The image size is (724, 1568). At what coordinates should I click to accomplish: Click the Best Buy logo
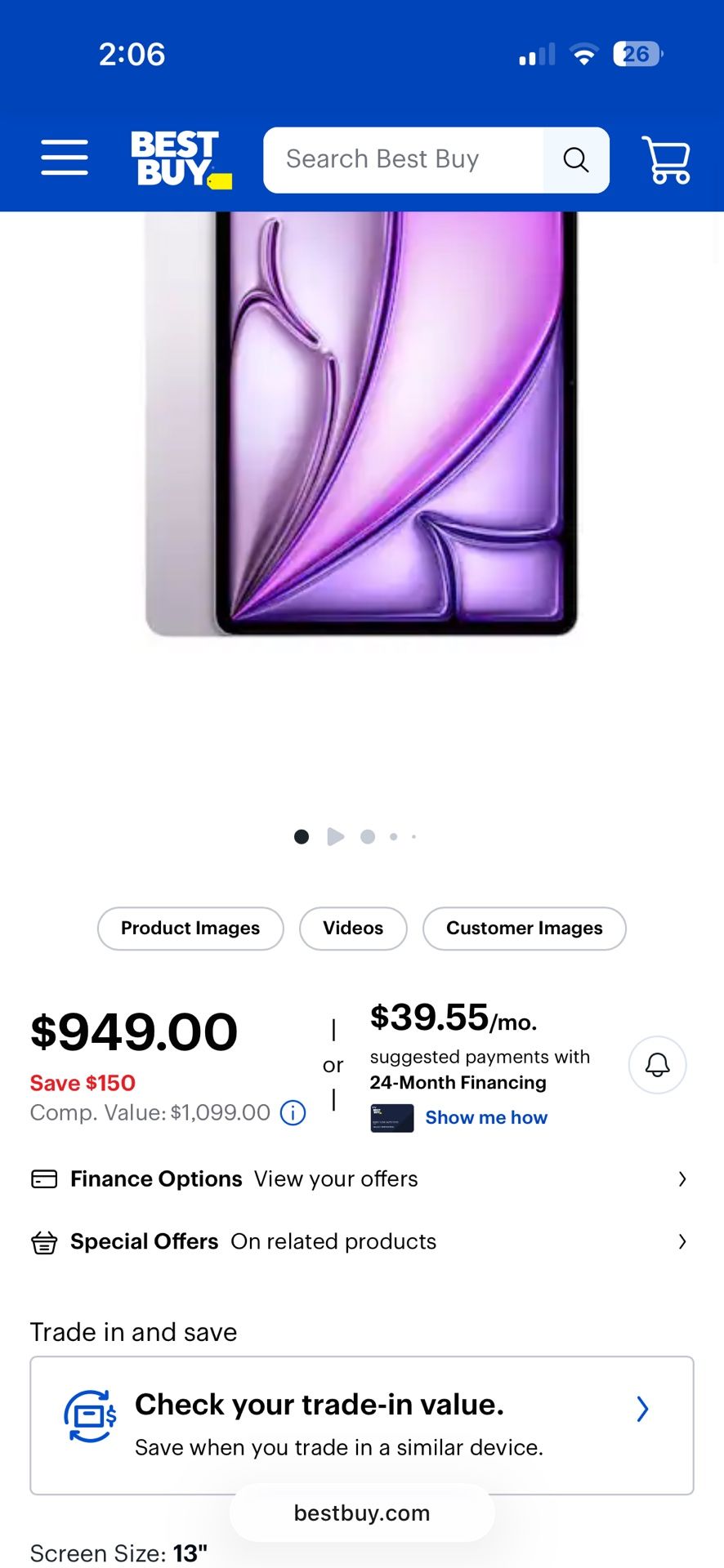click(x=180, y=158)
